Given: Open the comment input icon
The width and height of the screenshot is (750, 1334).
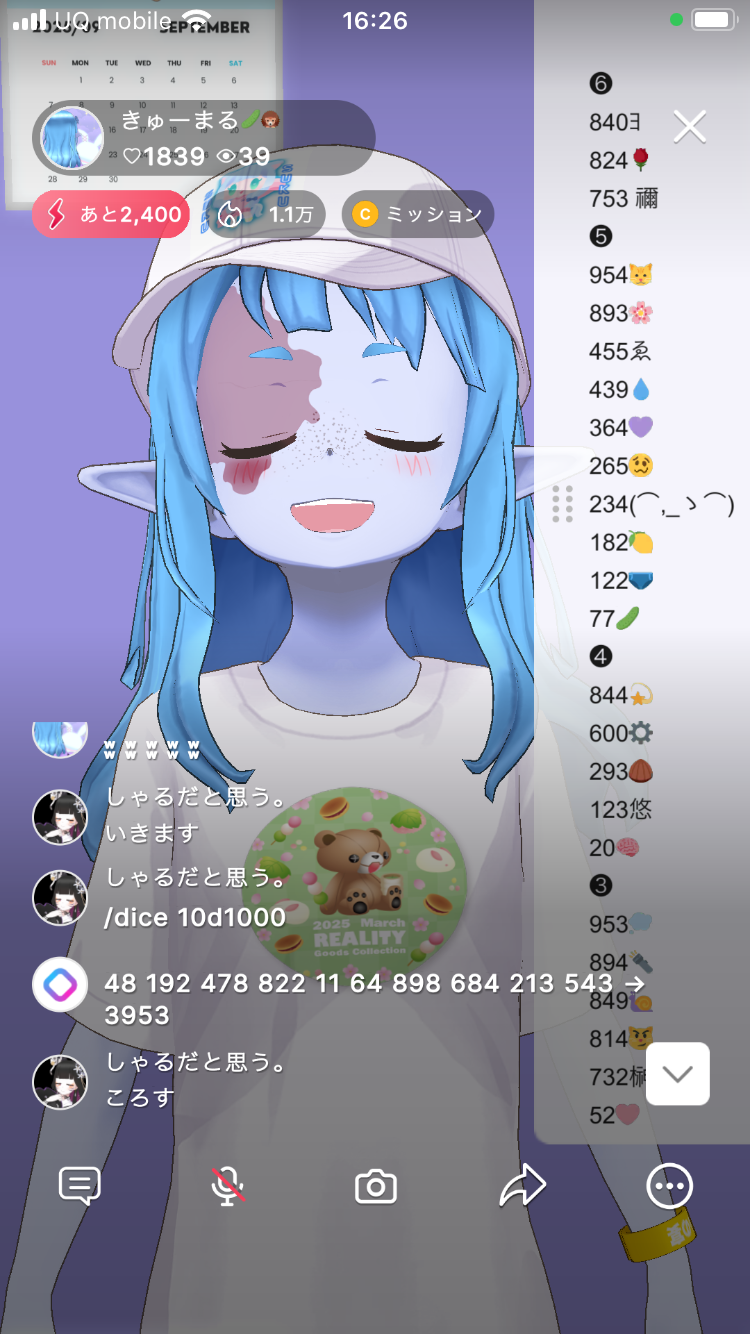Looking at the screenshot, I should click(80, 1186).
